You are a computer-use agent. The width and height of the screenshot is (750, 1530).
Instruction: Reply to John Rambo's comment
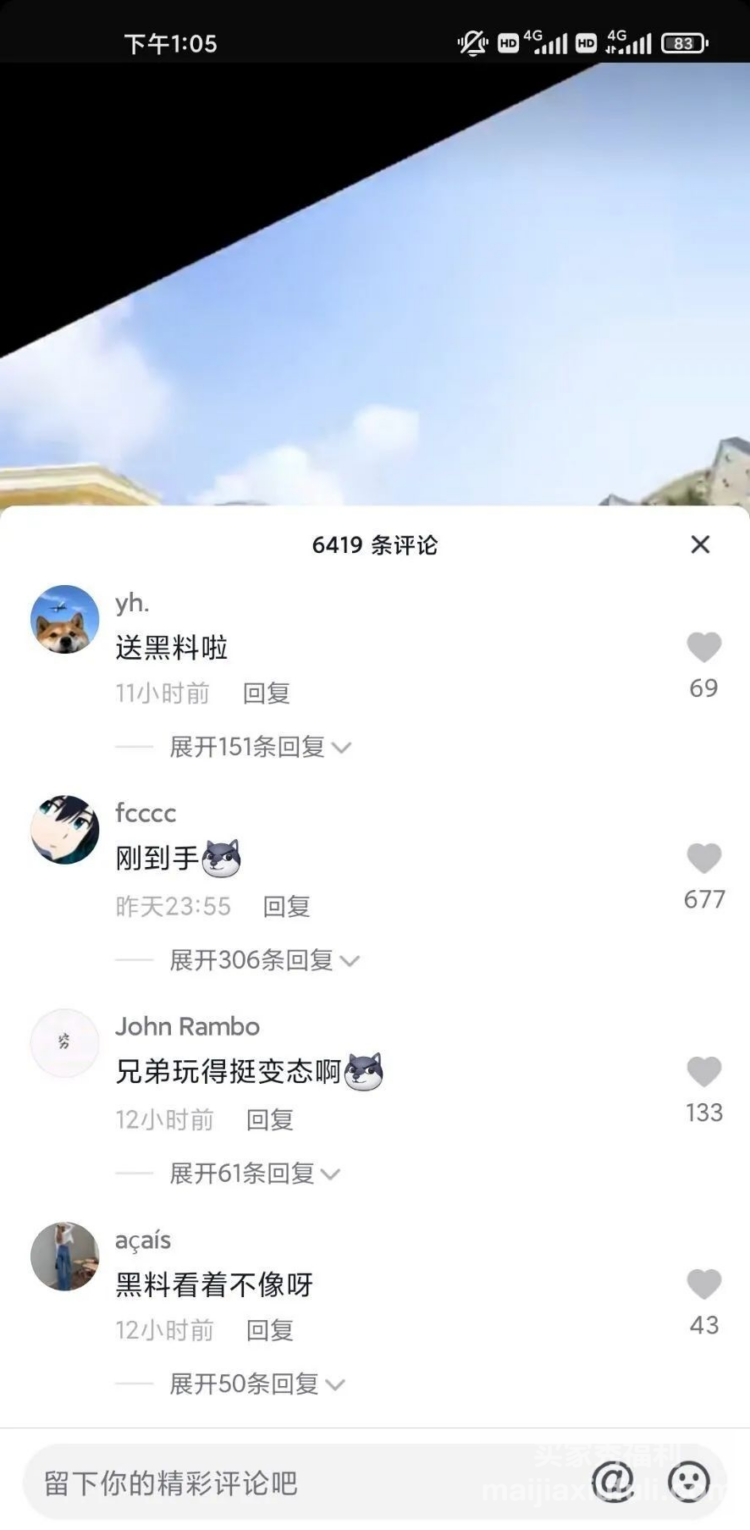click(x=270, y=1119)
